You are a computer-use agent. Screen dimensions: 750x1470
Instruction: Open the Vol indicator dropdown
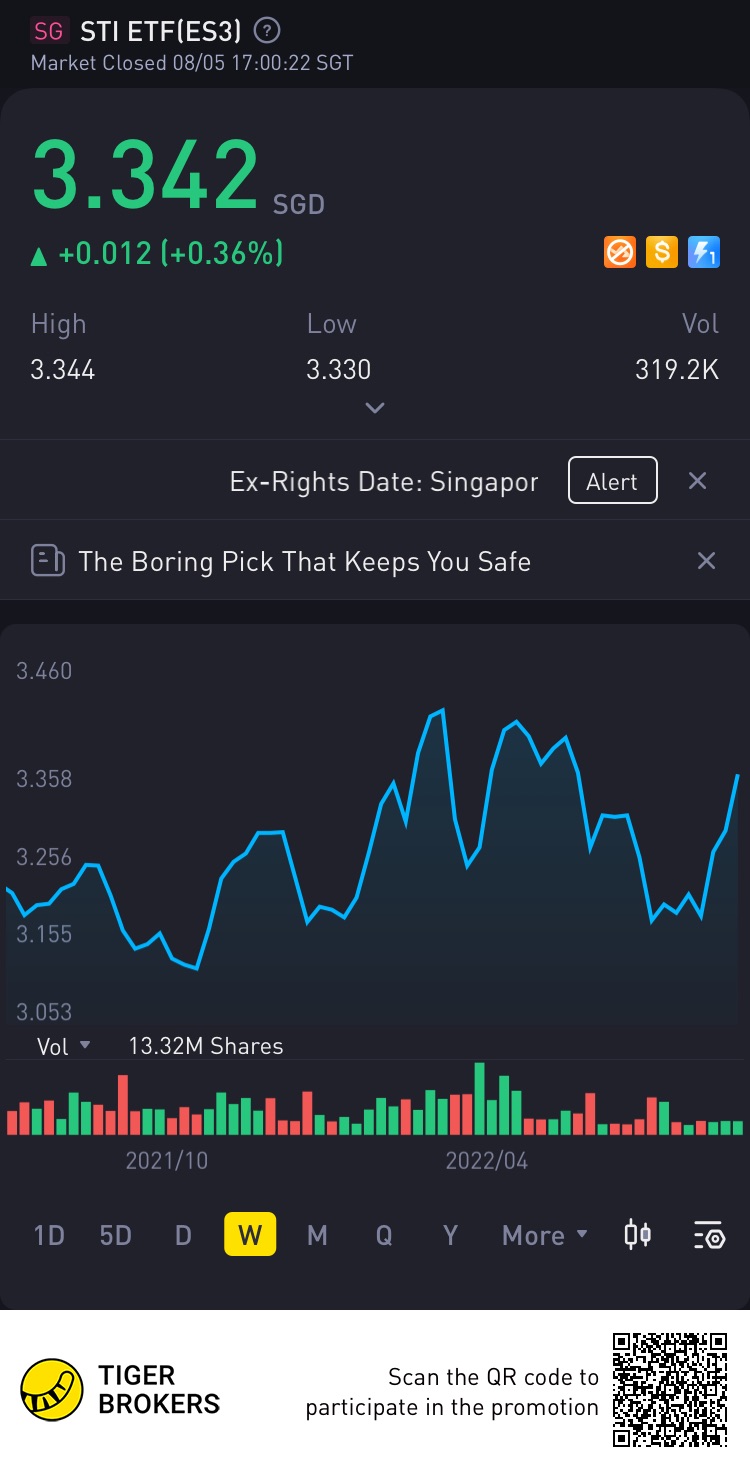tap(64, 1046)
